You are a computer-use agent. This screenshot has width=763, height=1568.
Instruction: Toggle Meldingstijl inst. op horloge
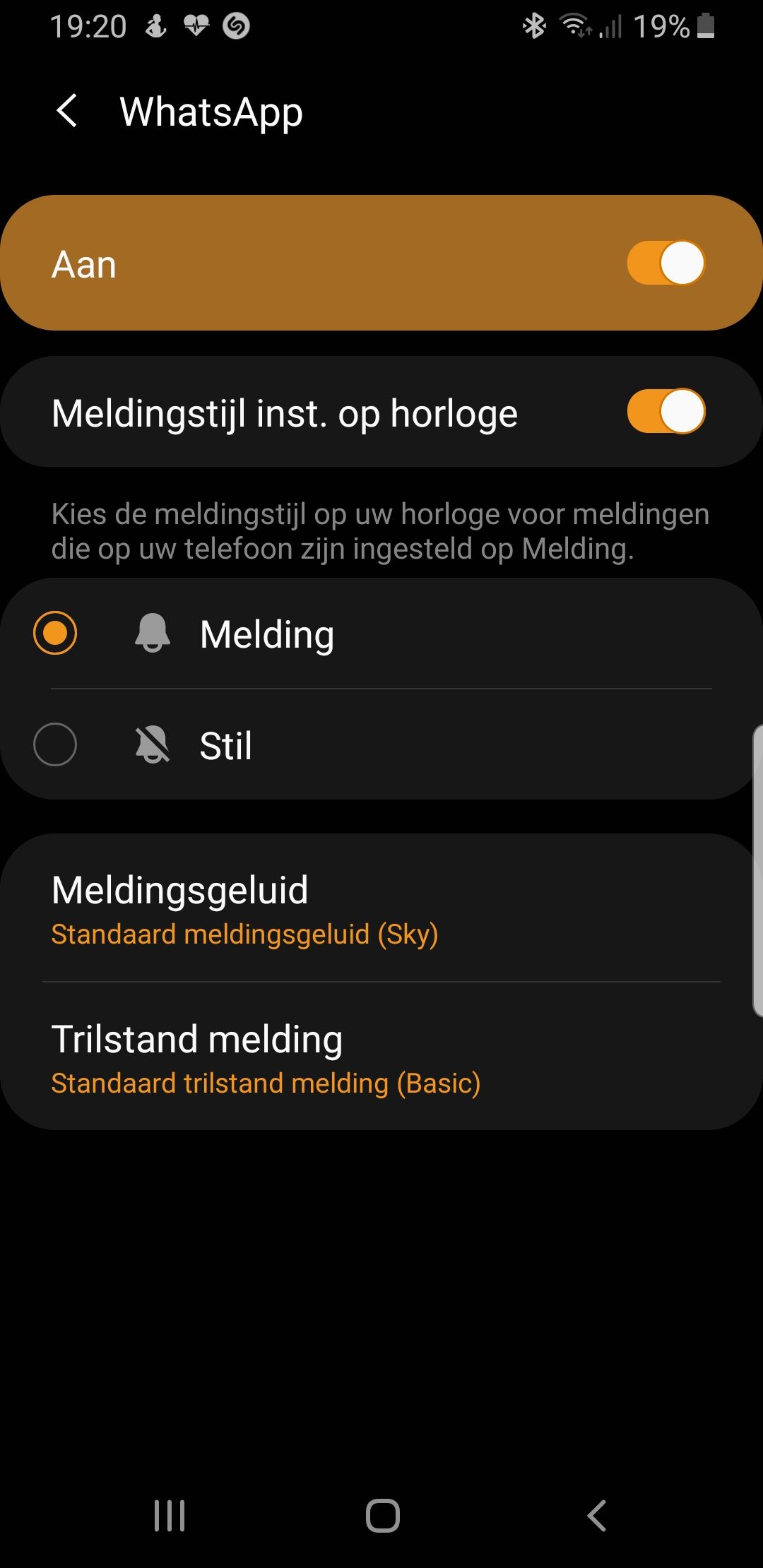(x=666, y=412)
